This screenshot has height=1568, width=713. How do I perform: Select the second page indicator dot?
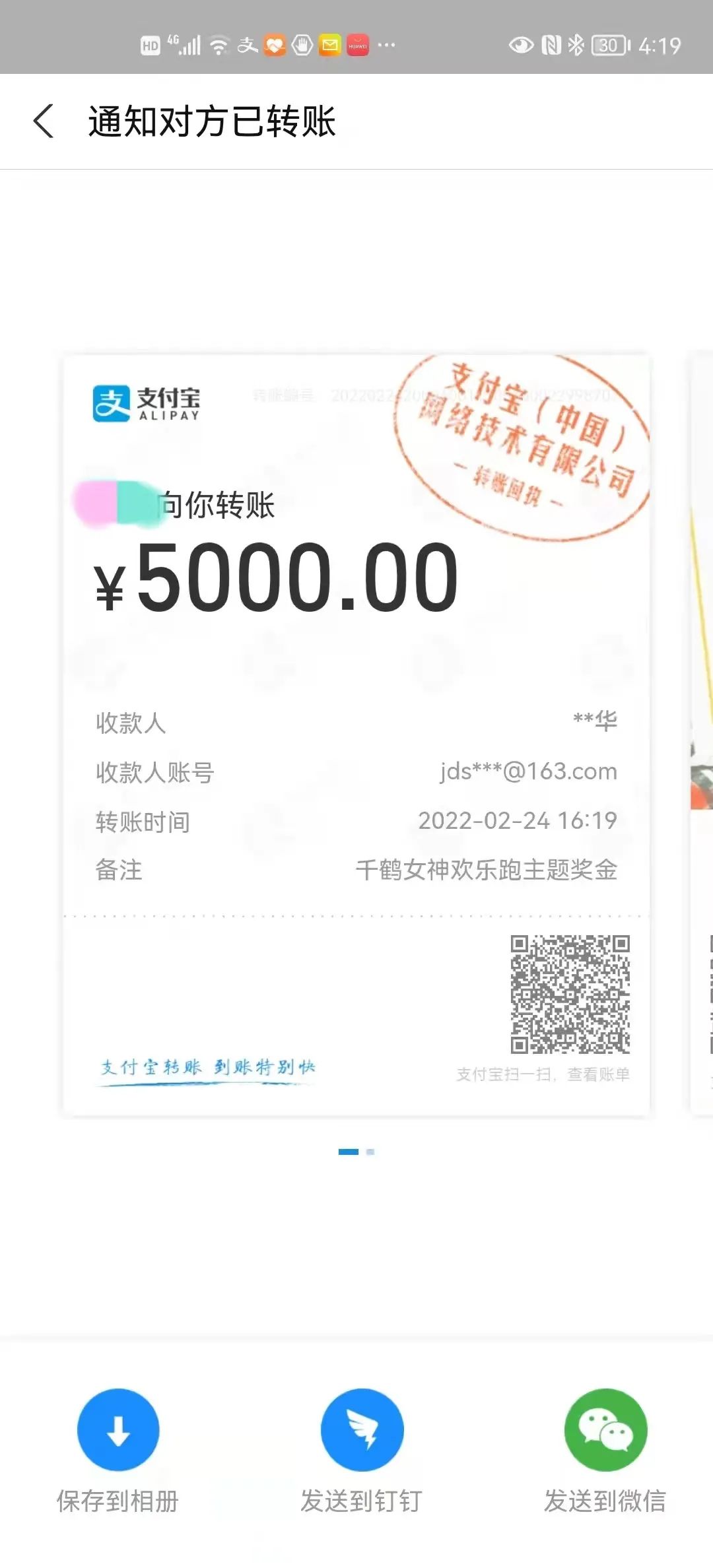click(370, 1152)
